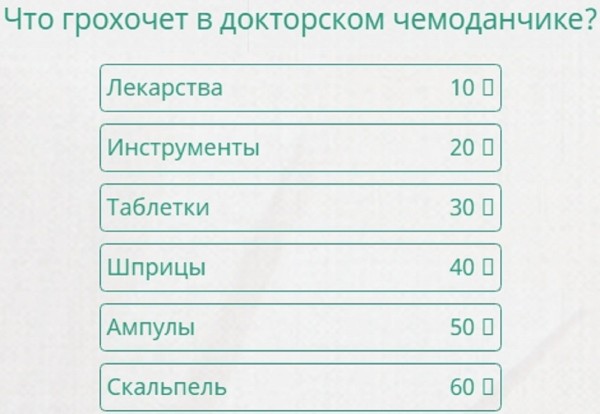
Task: Pick the Шприцы answer
Action: [300, 268]
